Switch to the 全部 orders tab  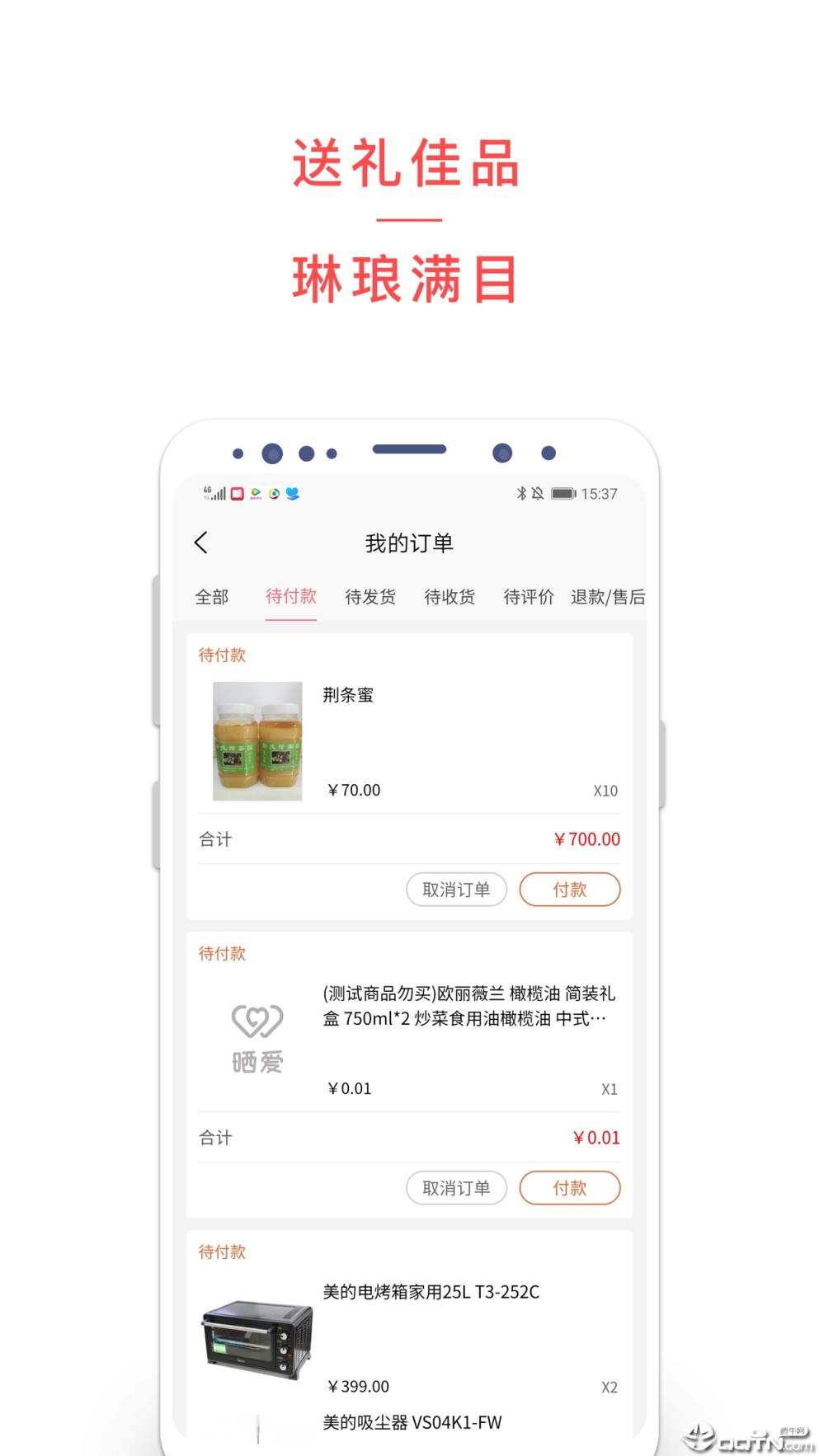[212, 597]
